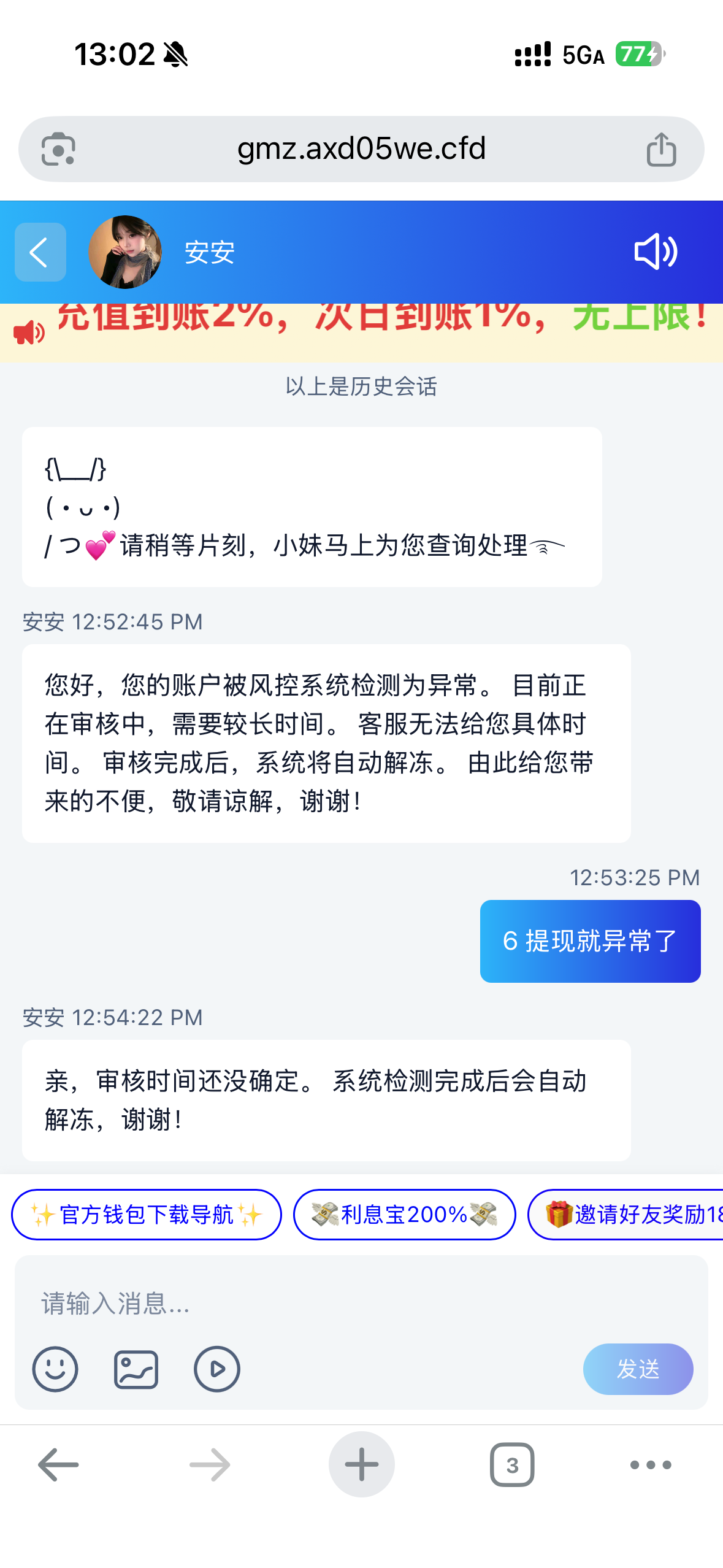The height and width of the screenshot is (1568, 723).
Task: Toggle the chat sound speaker icon
Action: coord(655,252)
